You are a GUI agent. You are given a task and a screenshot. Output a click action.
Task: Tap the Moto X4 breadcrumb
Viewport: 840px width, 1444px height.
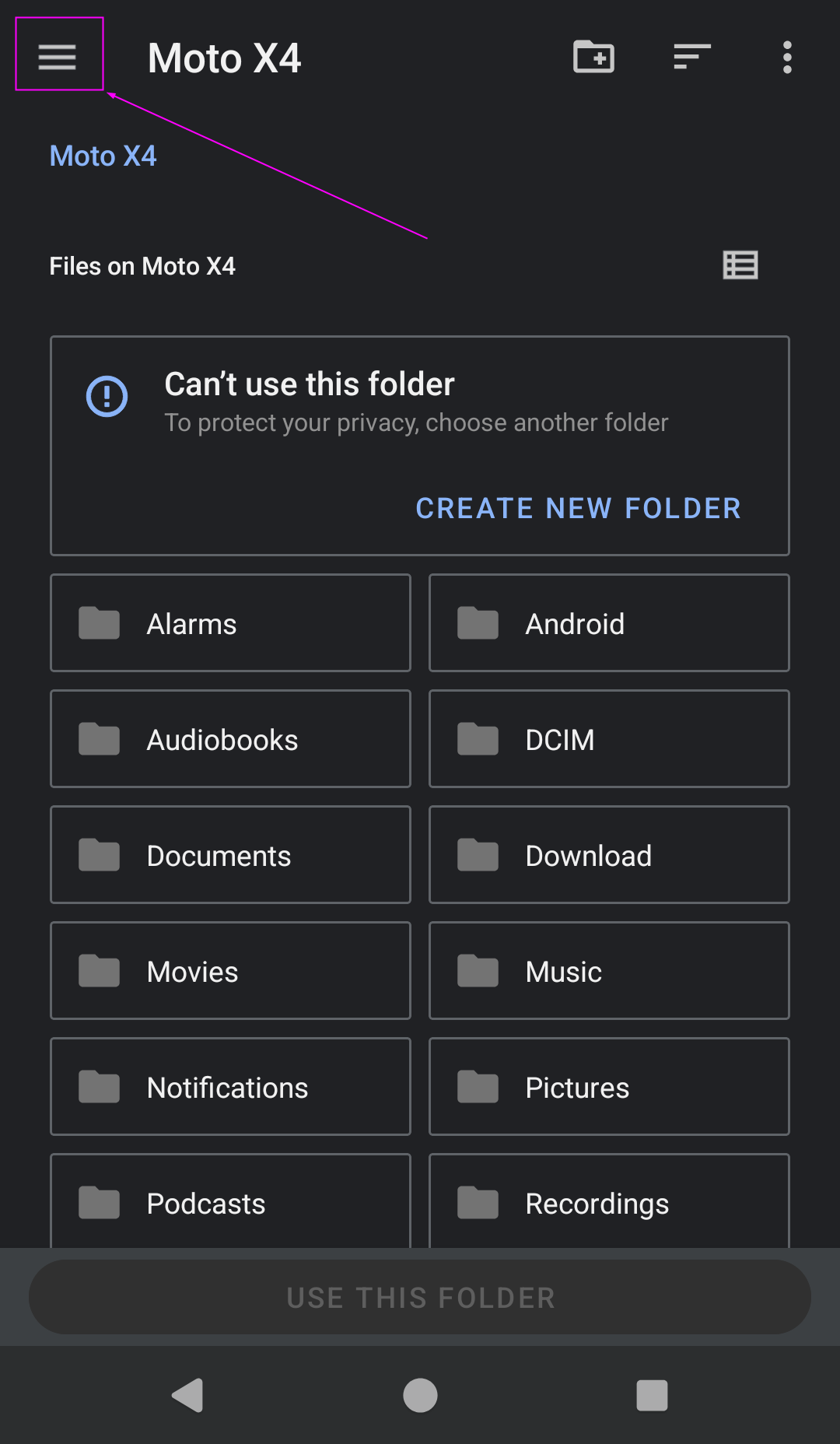tap(103, 156)
